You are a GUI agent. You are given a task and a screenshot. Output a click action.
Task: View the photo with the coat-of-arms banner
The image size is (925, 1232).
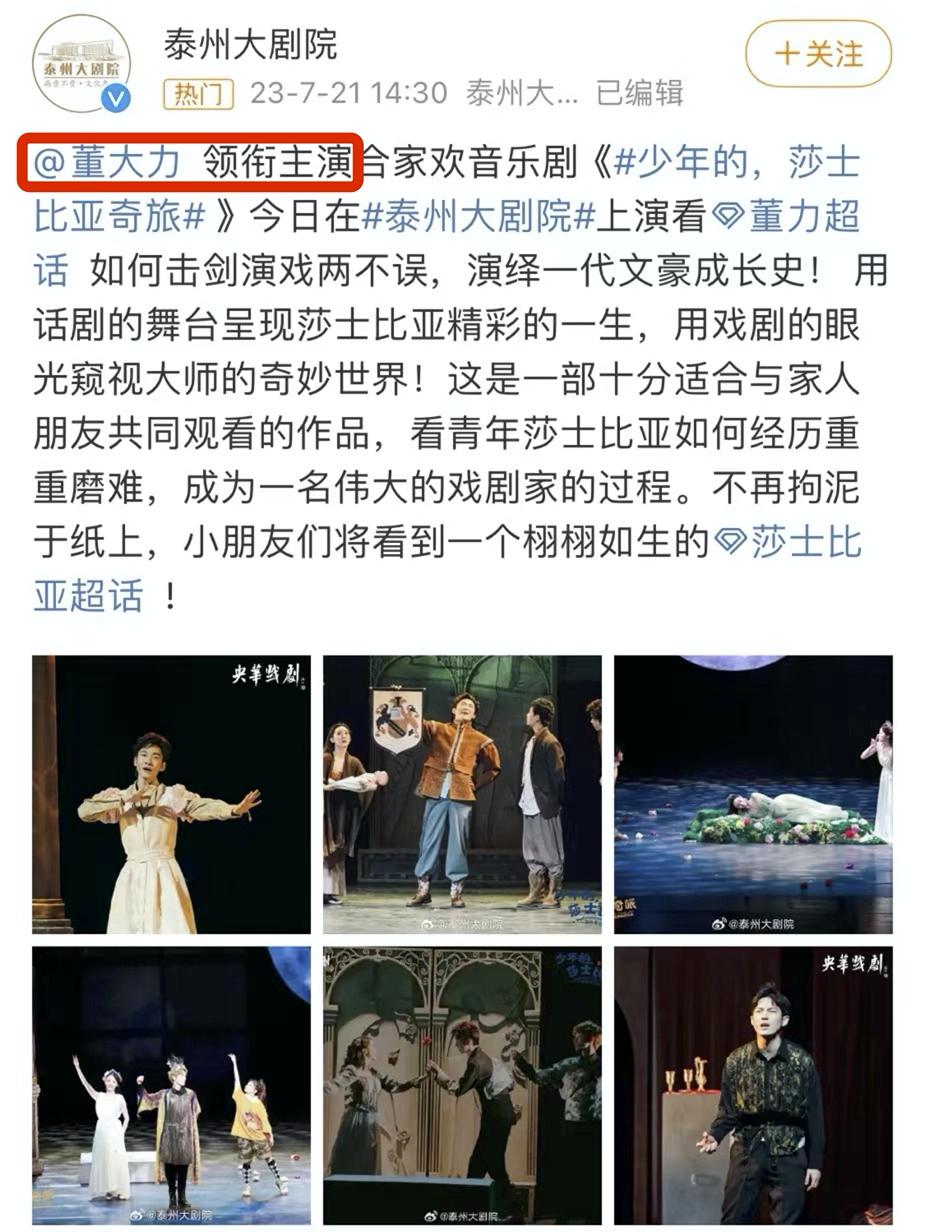(x=462, y=794)
